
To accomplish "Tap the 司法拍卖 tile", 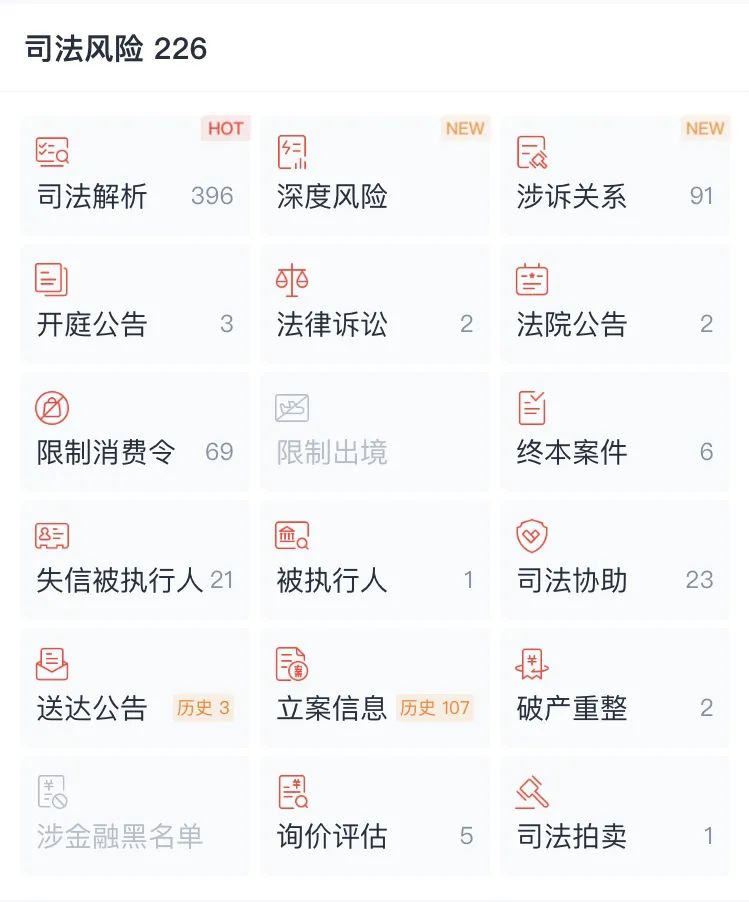I will pos(615,817).
